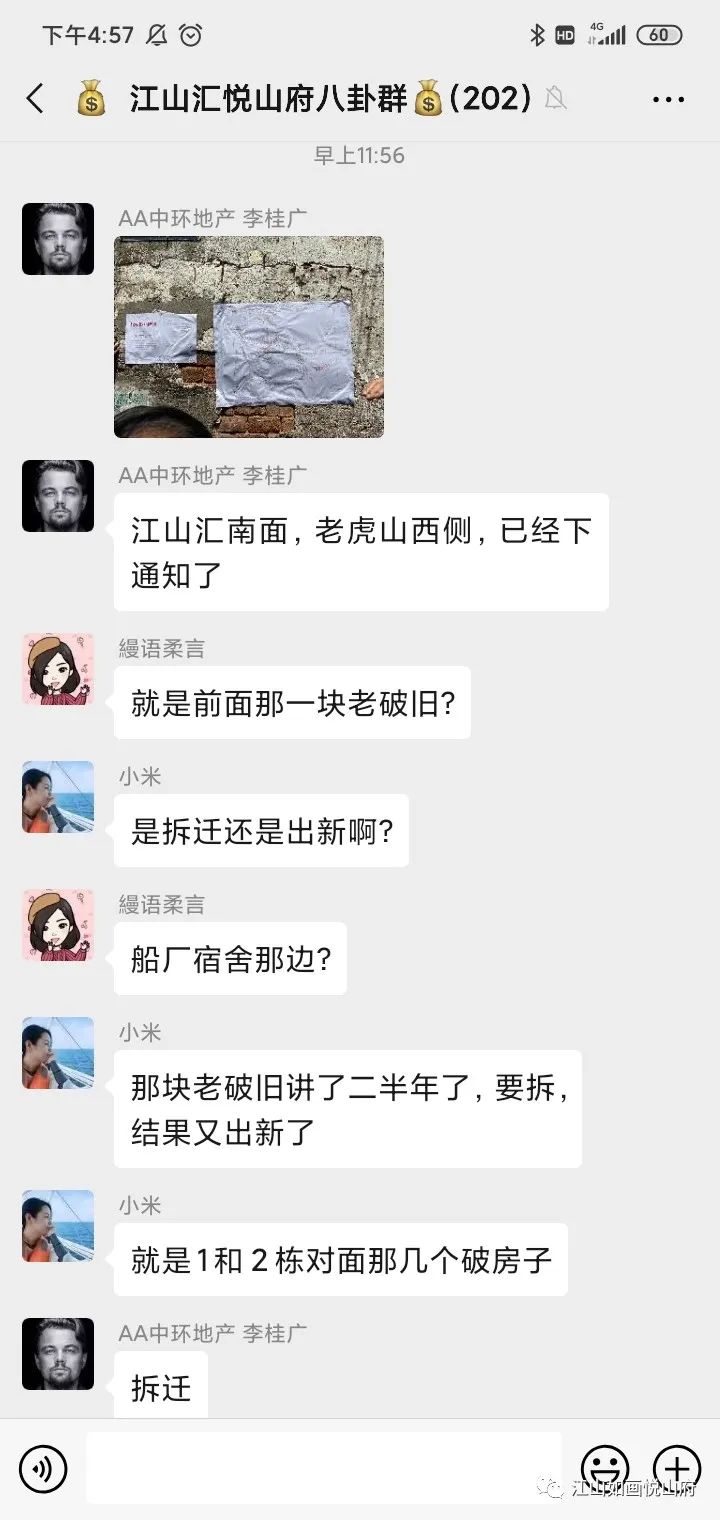Open the group chat info menu
This screenshot has width=720, height=1520.
click(x=667, y=98)
